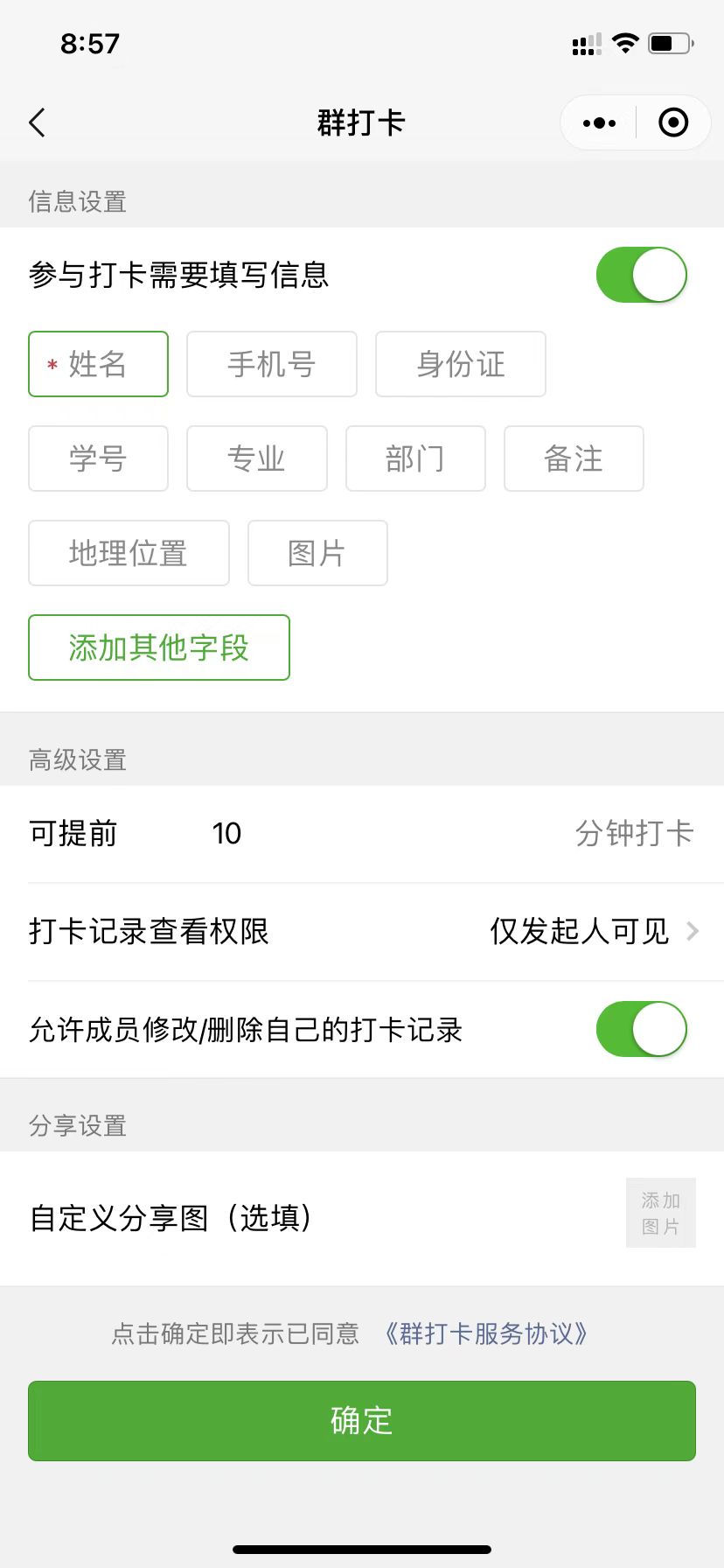724x1568 pixels.
Task: Select the 部门 field chip
Action: click(x=415, y=458)
